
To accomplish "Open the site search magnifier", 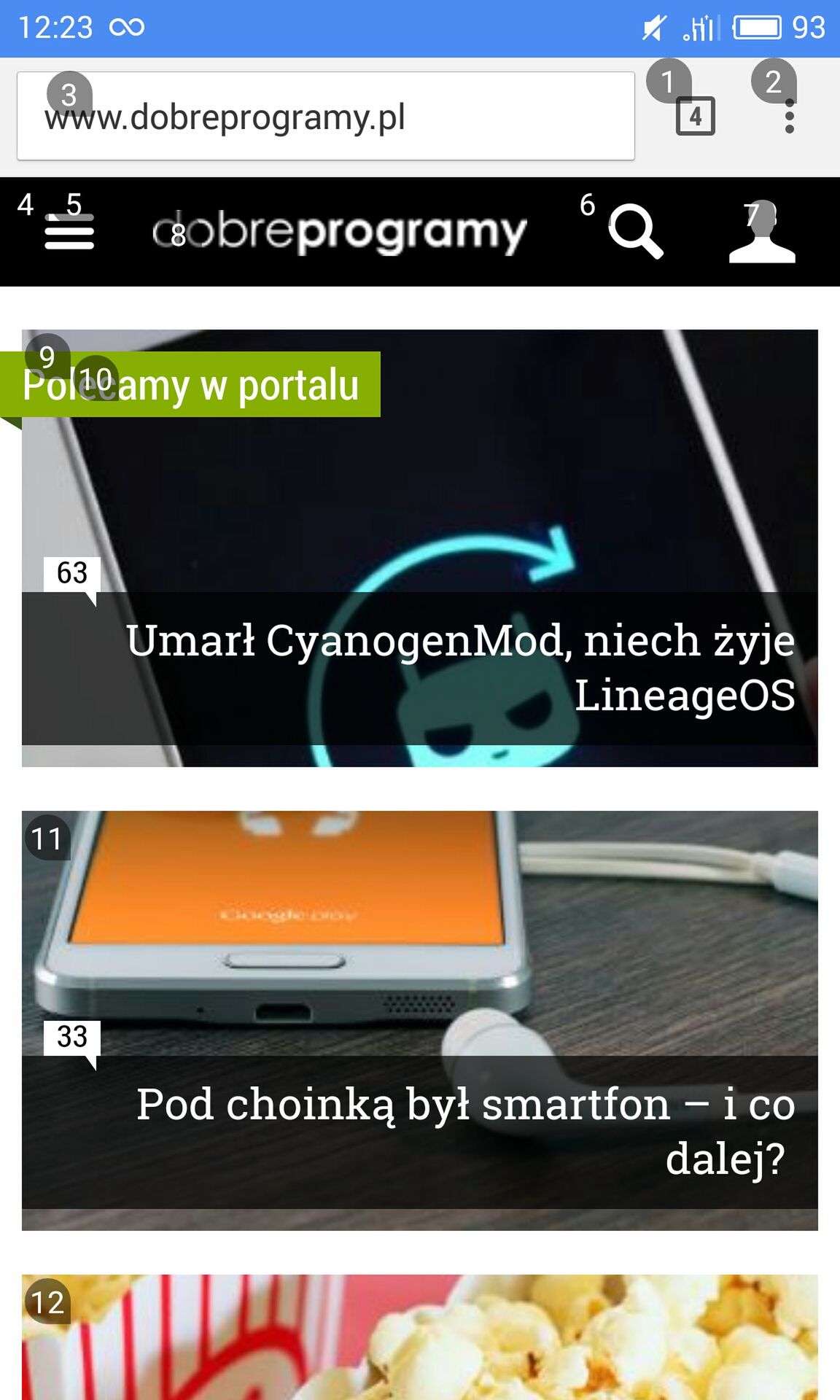I will pos(636,232).
